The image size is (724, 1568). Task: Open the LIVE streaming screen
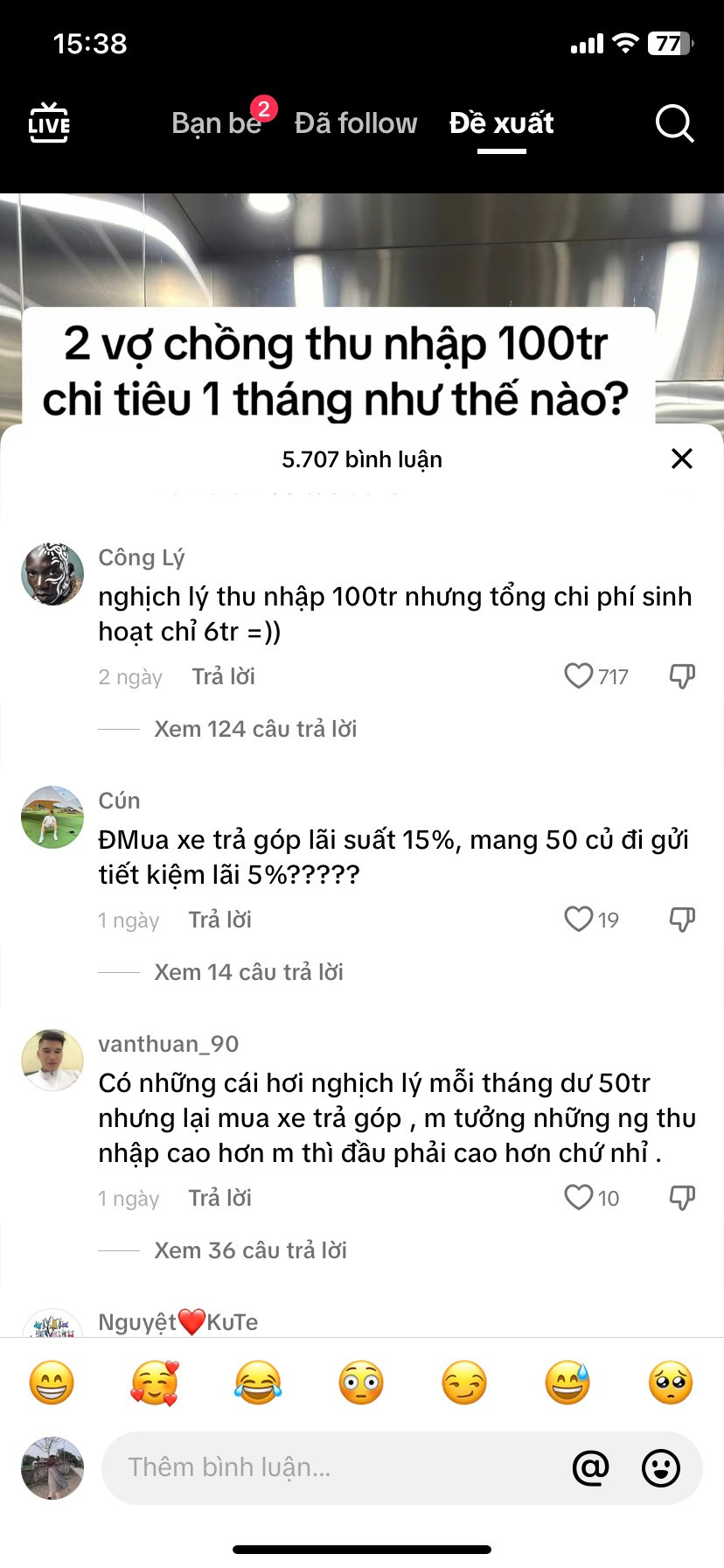click(48, 123)
